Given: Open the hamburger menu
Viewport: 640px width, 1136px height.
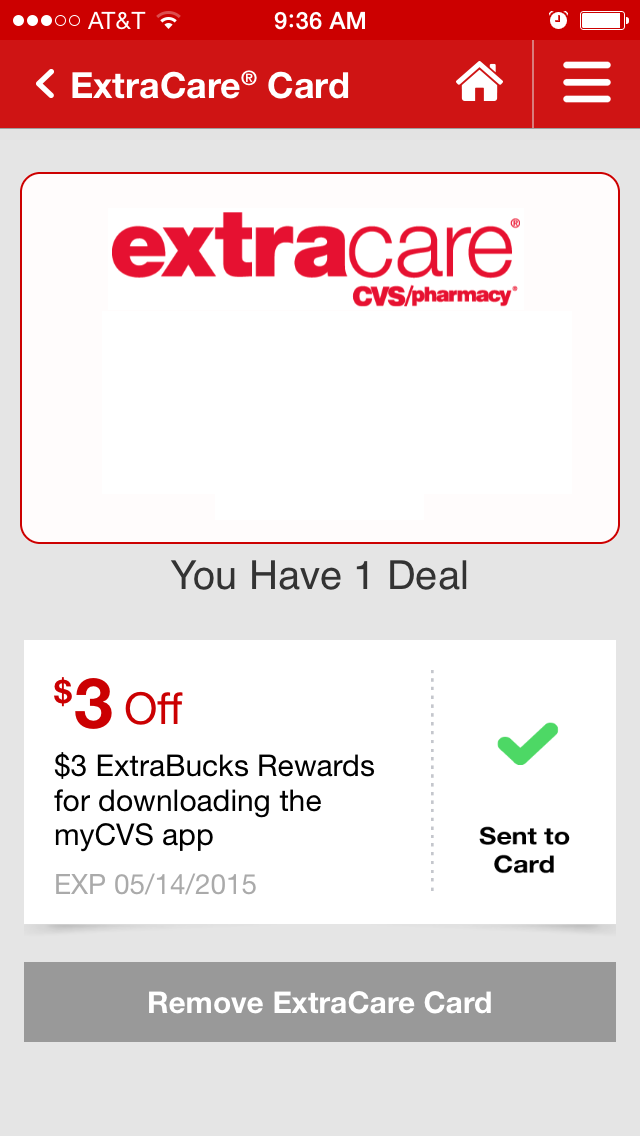Looking at the screenshot, I should click(x=587, y=84).
